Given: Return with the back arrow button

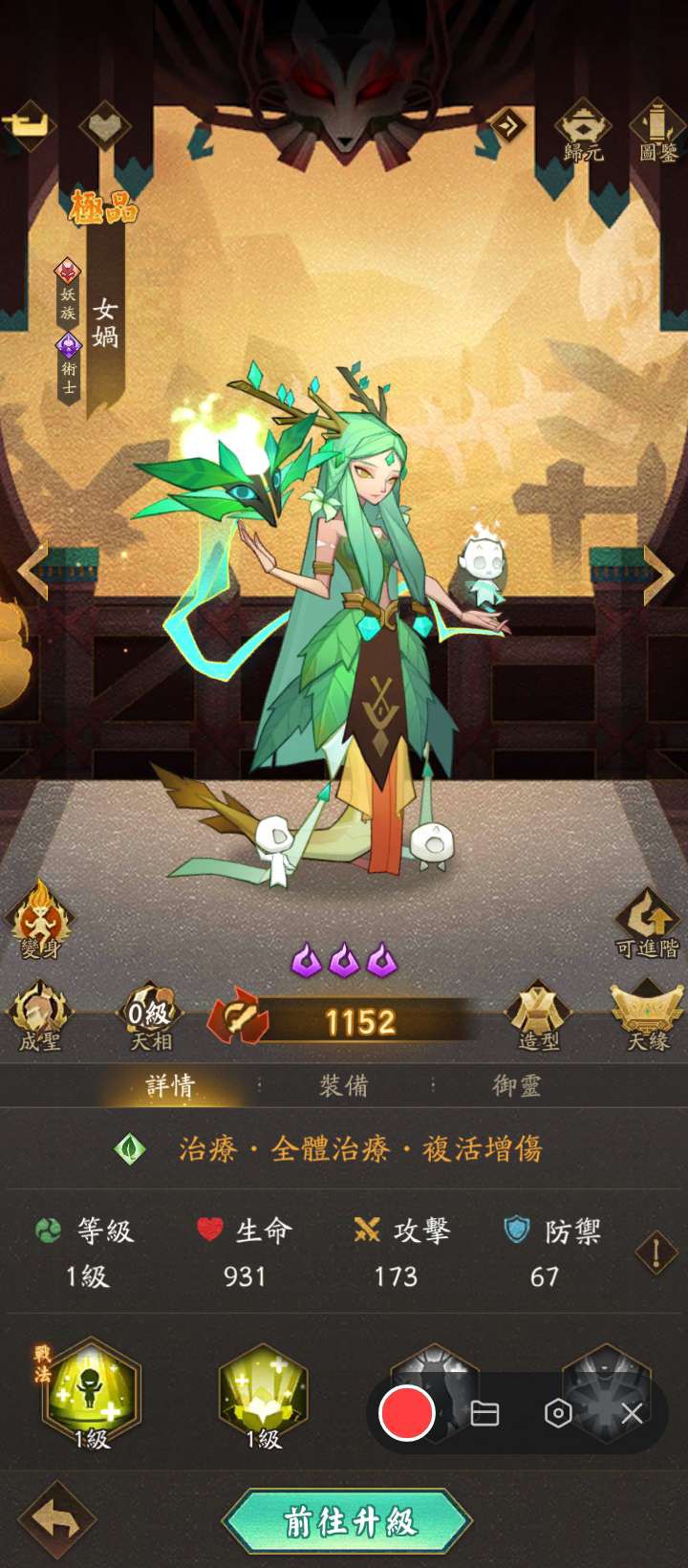Looking at the screenshot, I should pos(57,1520).
